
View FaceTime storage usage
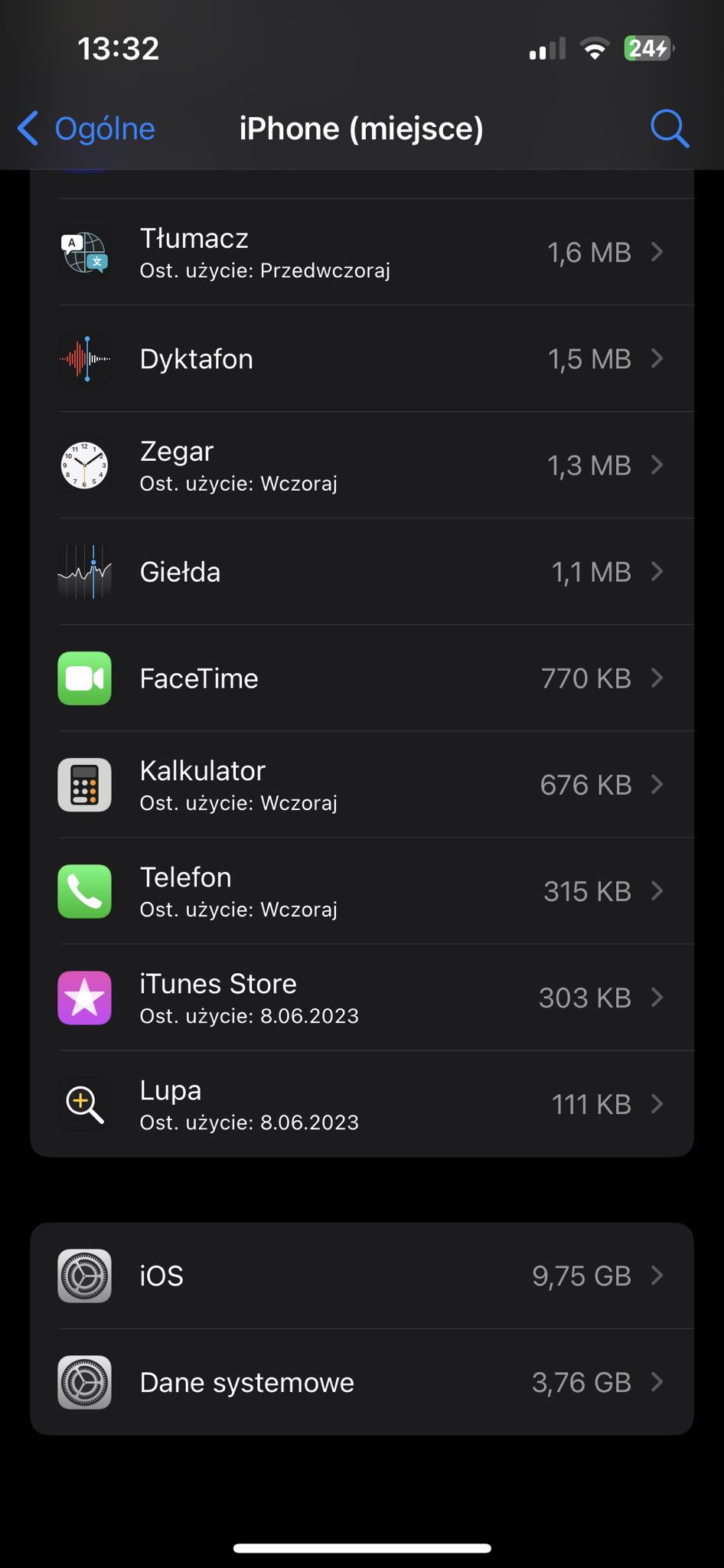tap(362, 678)
